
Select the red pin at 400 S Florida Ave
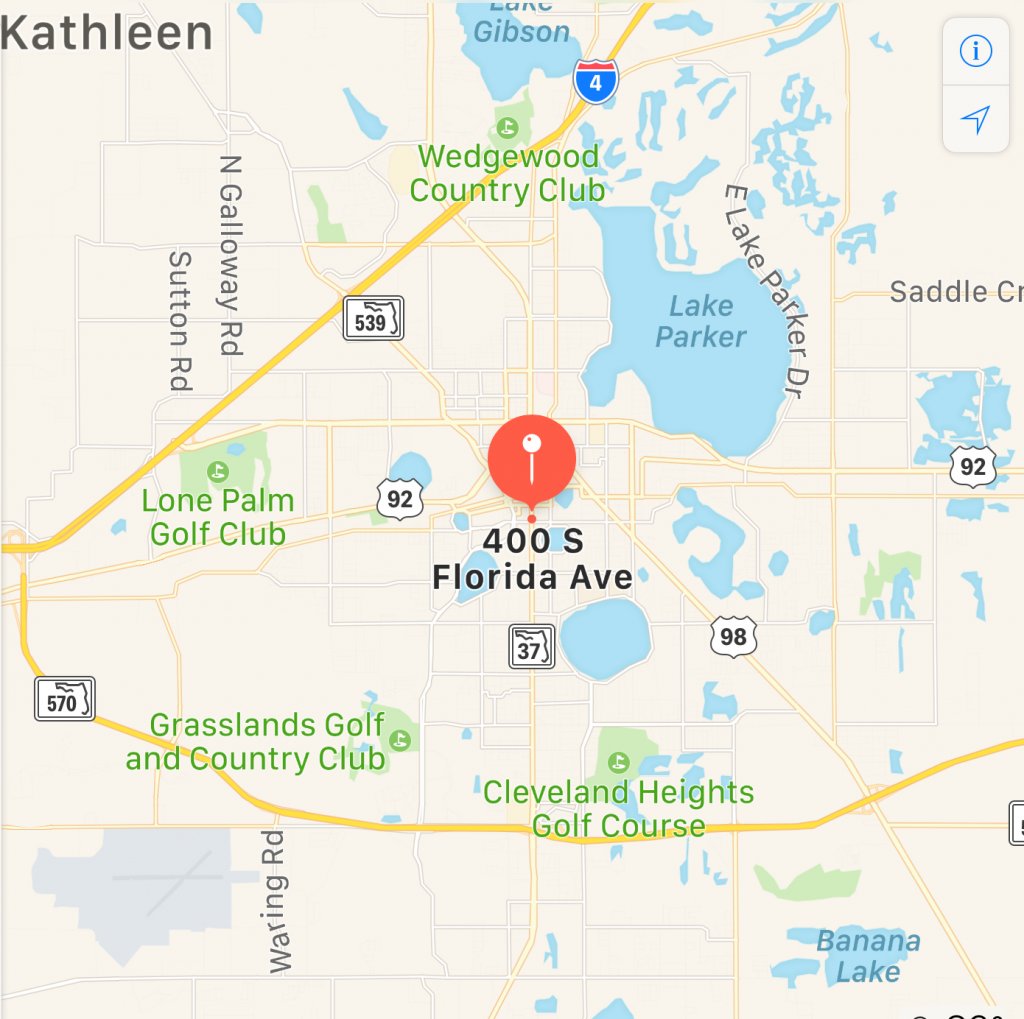(532, 459)
